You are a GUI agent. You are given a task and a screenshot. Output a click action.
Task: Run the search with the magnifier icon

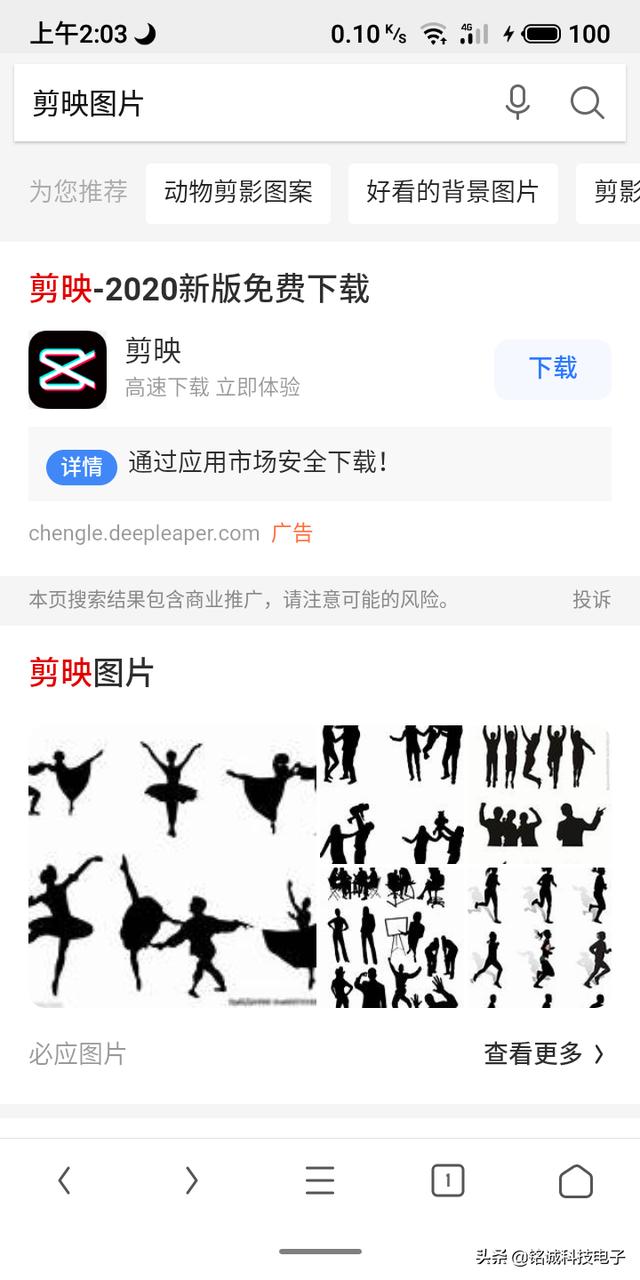587,102
